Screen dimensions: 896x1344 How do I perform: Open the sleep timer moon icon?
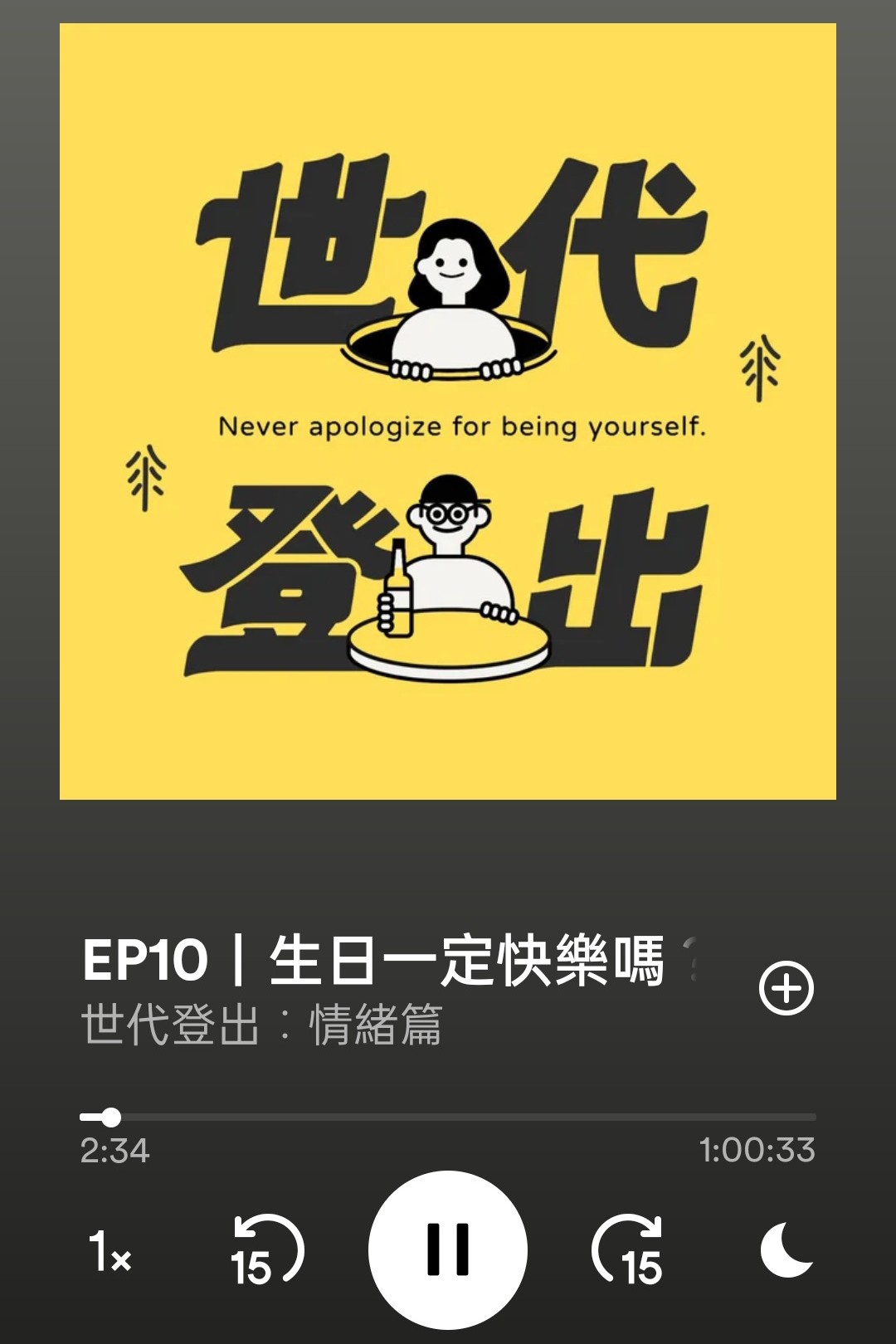point(786,1250)
